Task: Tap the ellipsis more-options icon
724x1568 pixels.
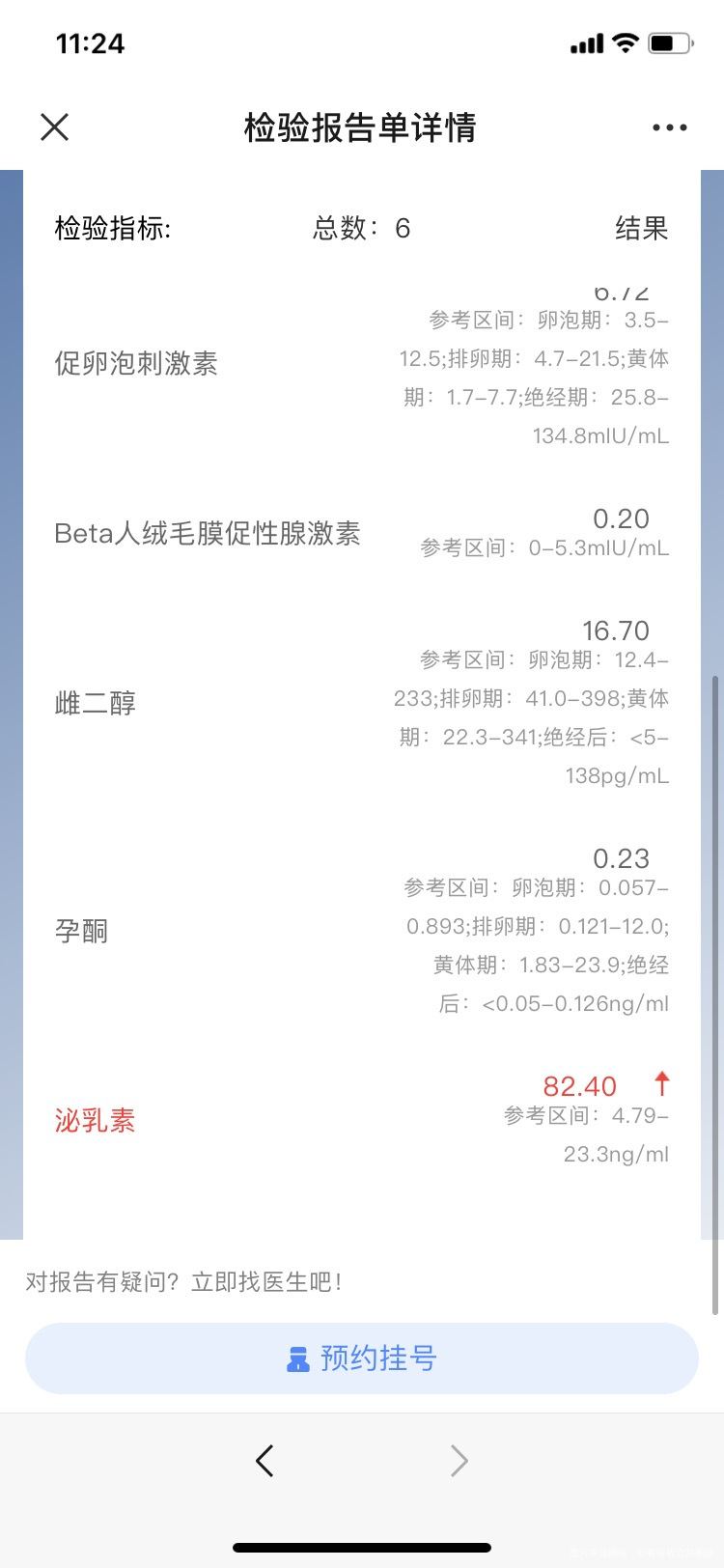Action: pos(670,126)
